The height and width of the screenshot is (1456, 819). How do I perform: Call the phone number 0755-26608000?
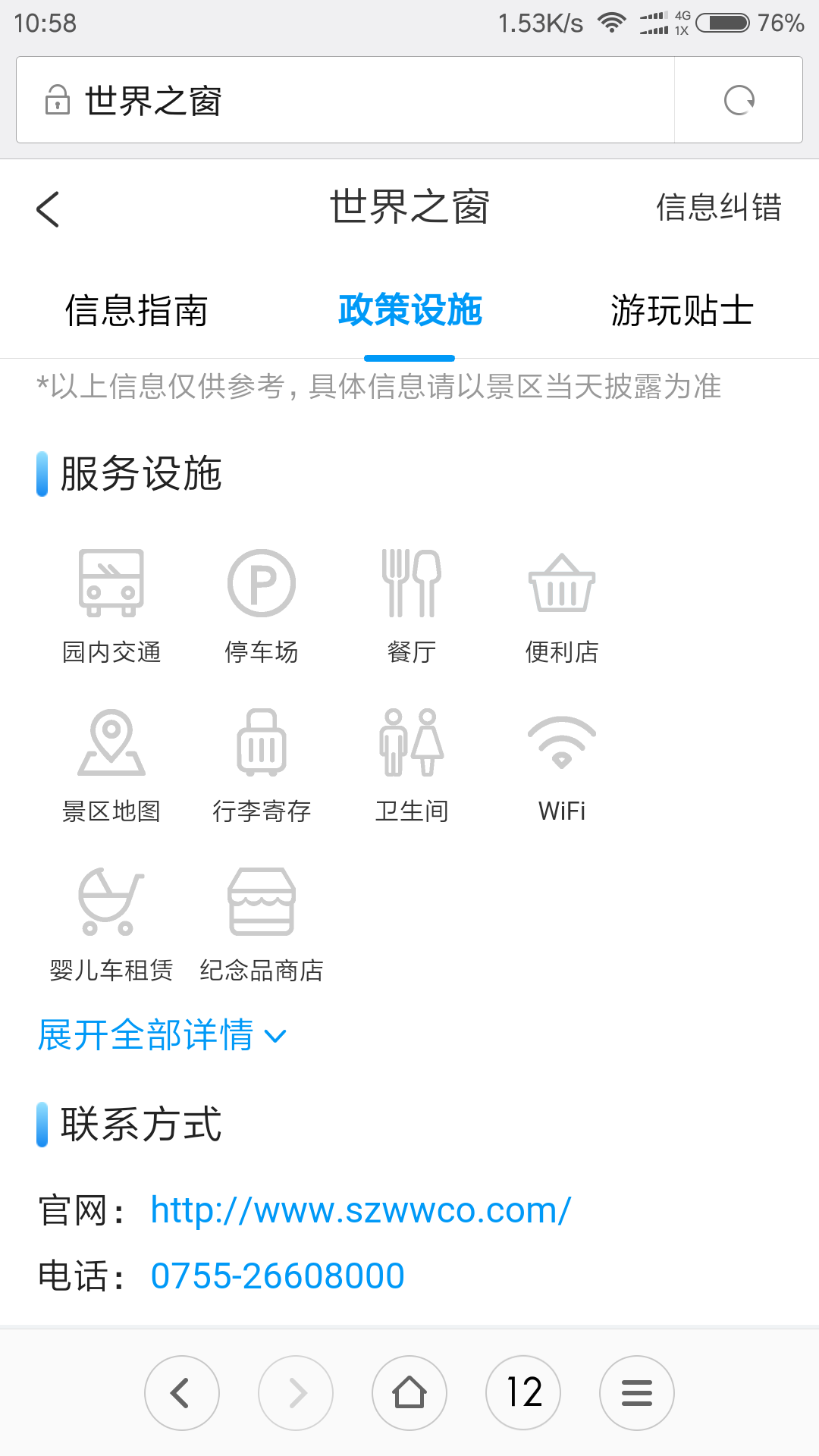278,1276
